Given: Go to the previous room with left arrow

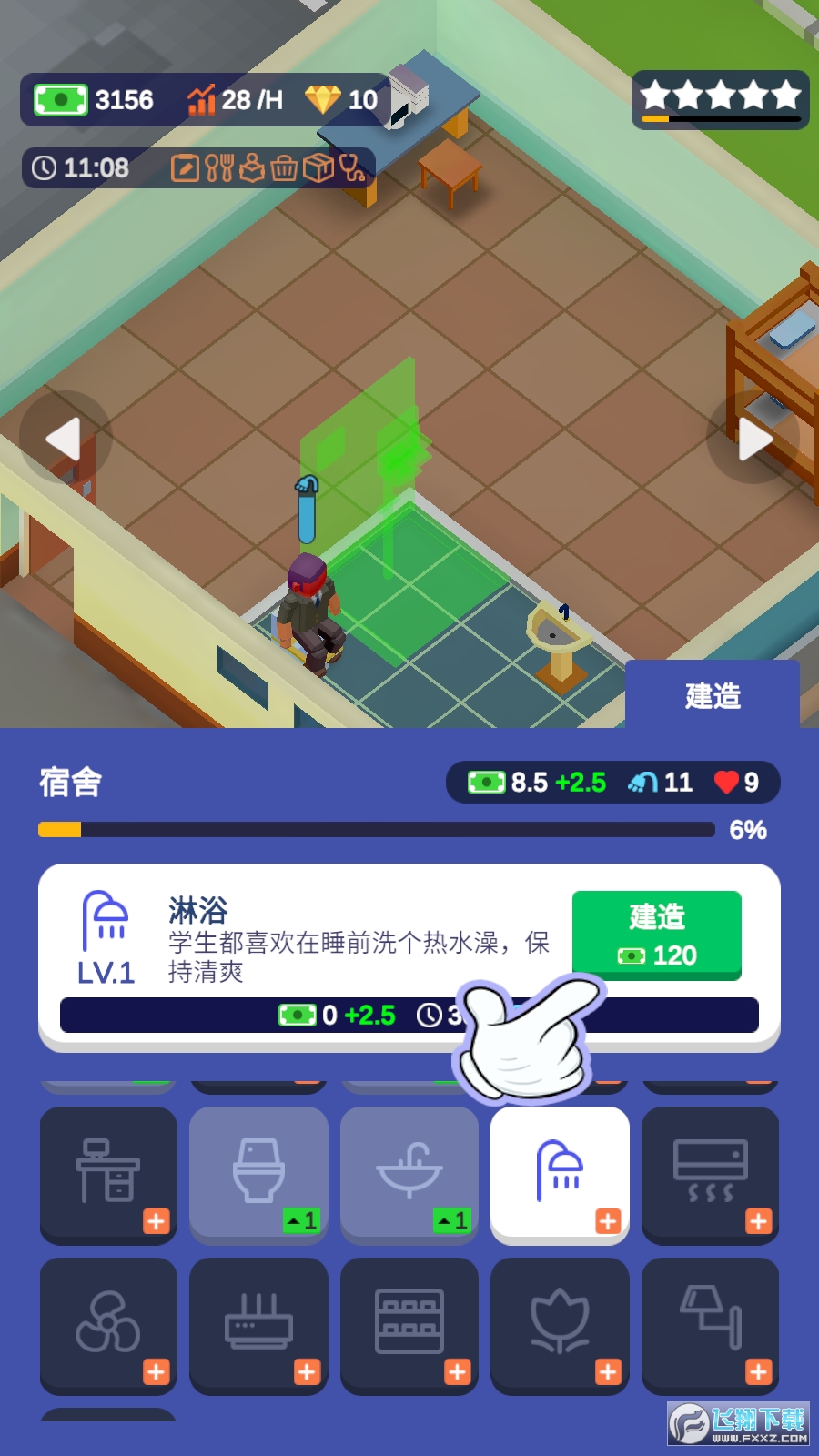Looking at the screenshot, I should (x=65, y=439).
